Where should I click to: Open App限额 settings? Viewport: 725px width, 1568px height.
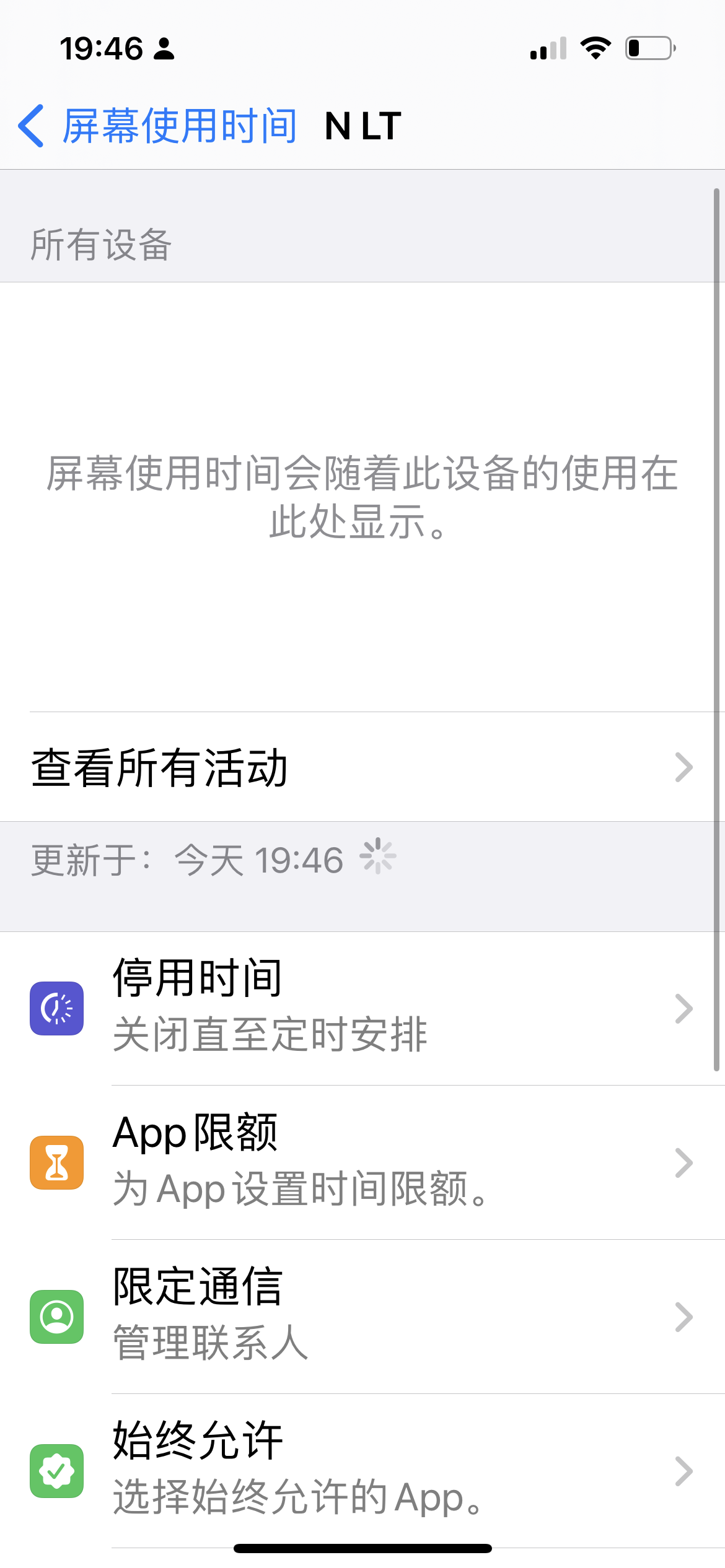362,1162
